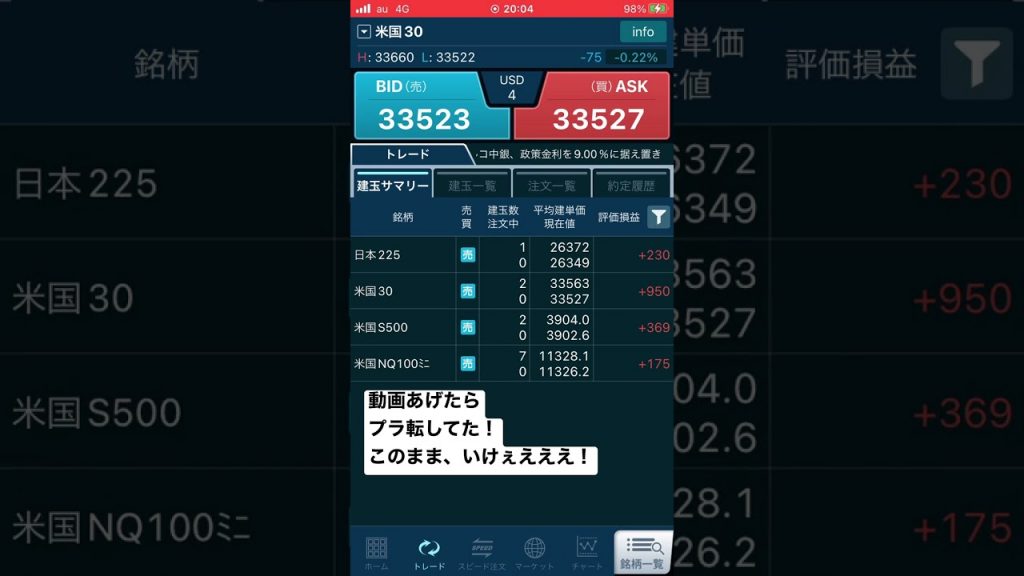Open the 米国30 position row
The height and width of the screenshot is (576, 1024).
point(510,291)
